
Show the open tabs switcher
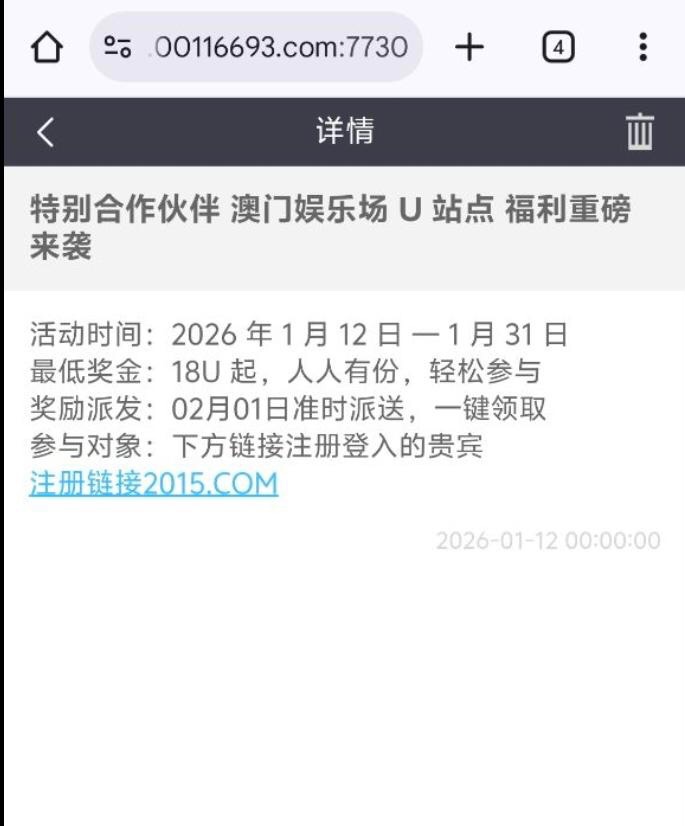pyautogui.click(x=558, y=47)
